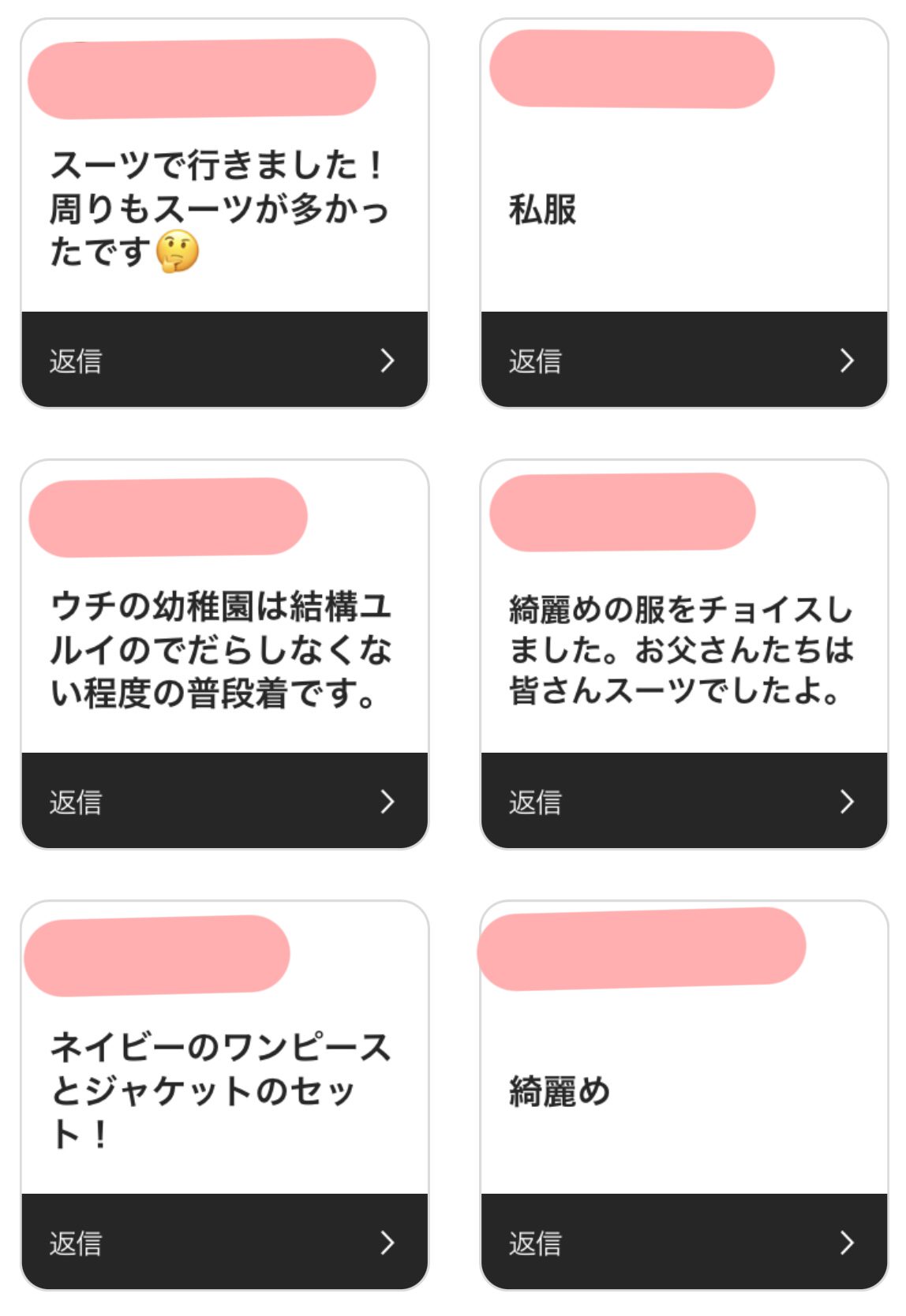The height and width of the screenshot is (1316, 906).
Task: Reply to the ネイビーのワンピース response
Action: (224, 1243)
